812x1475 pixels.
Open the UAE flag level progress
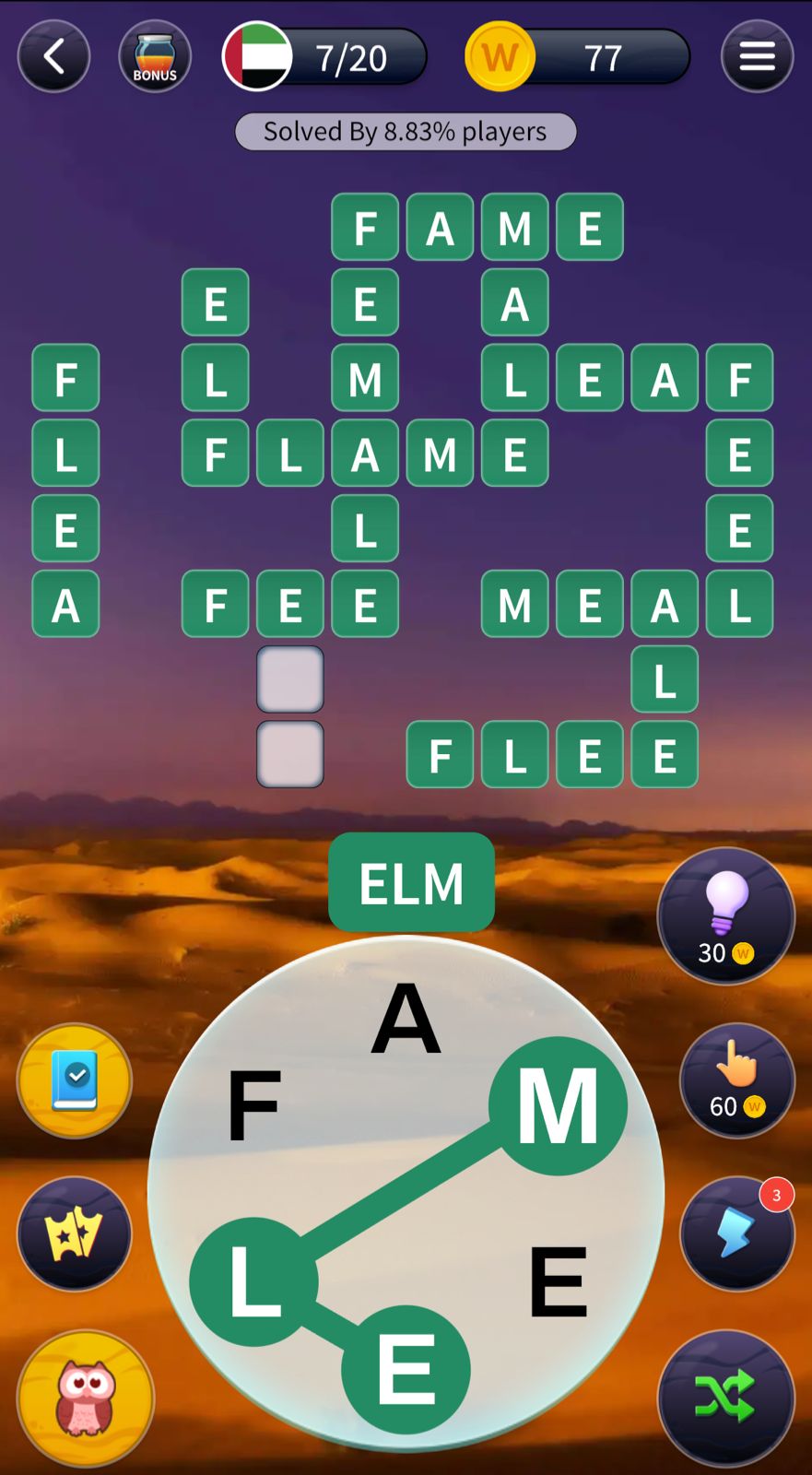click(324, 58)
